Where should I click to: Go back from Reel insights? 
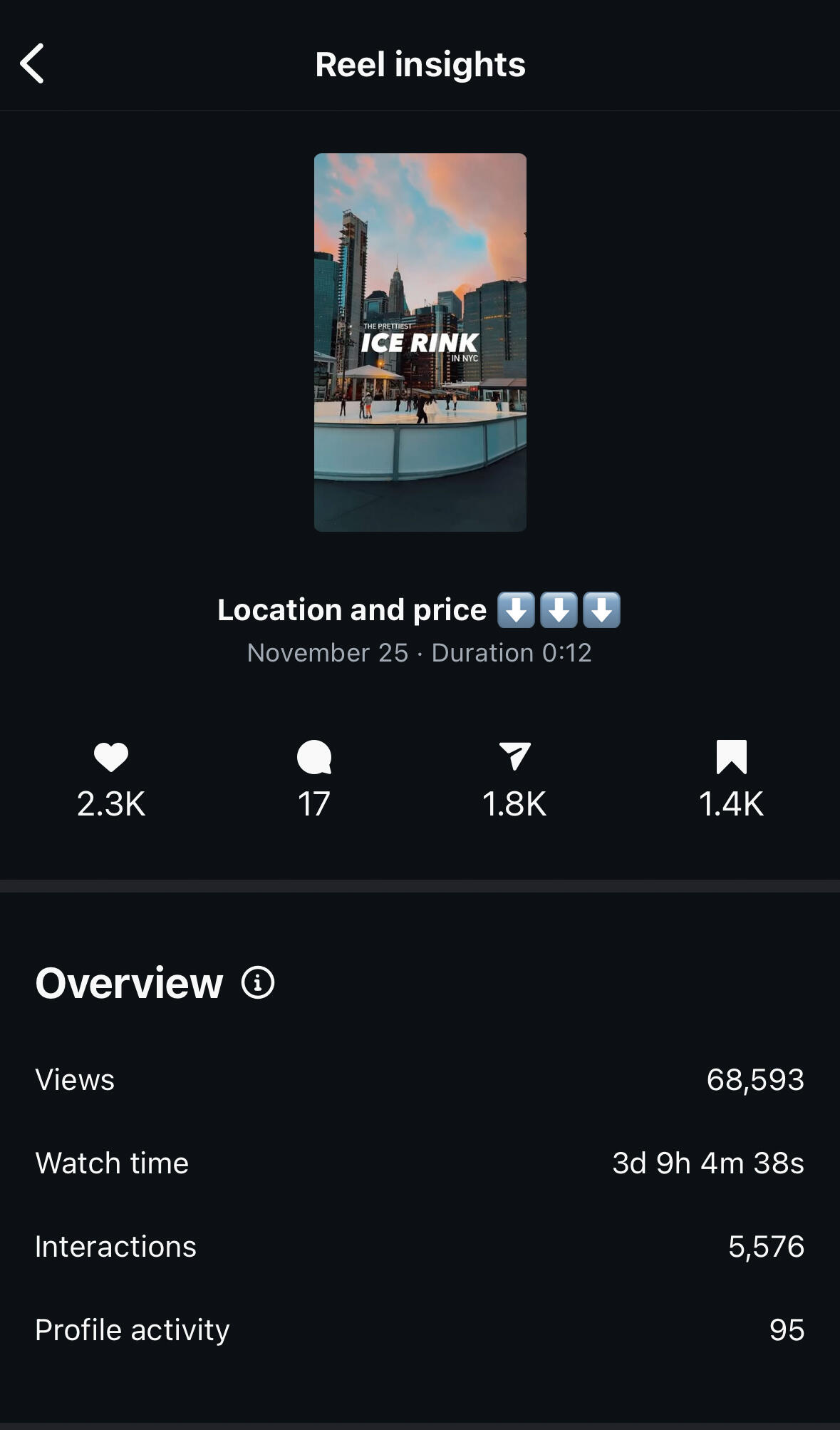[32, 64]
